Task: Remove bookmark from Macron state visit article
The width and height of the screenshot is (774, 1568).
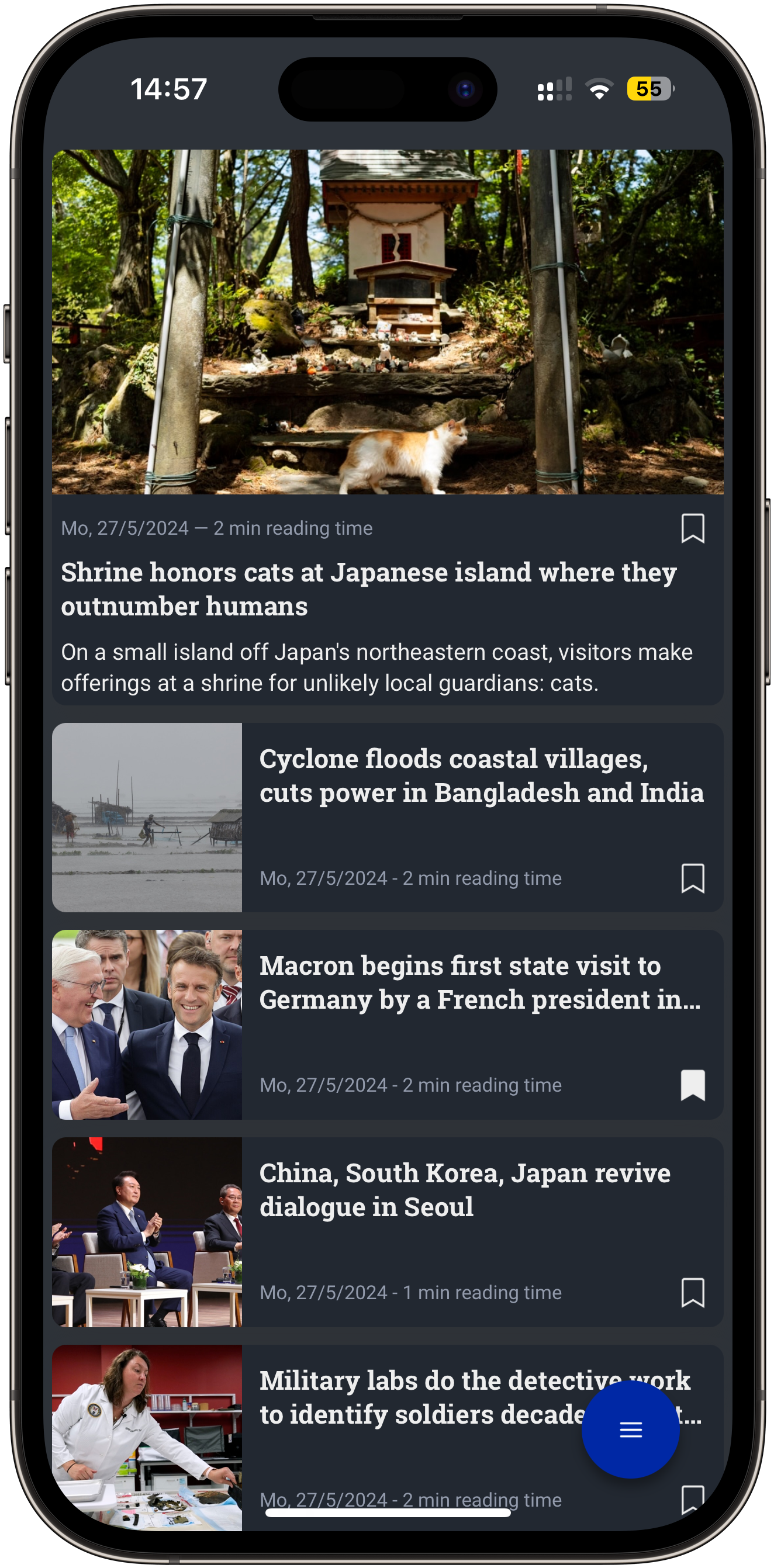Action: pyautogui.click(x=692, y=1085)
